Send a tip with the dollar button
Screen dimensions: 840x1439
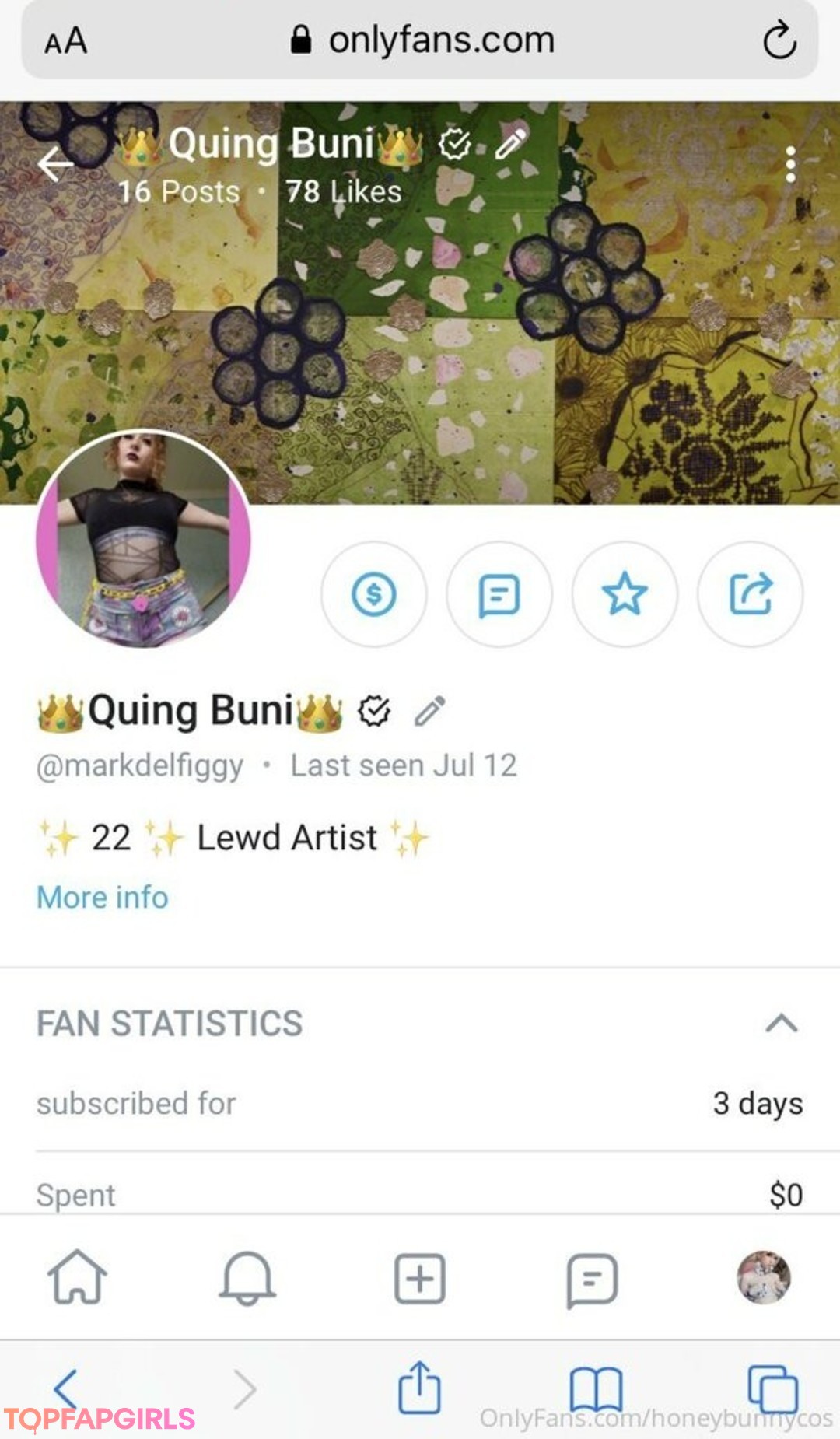[x=374, y=594]
